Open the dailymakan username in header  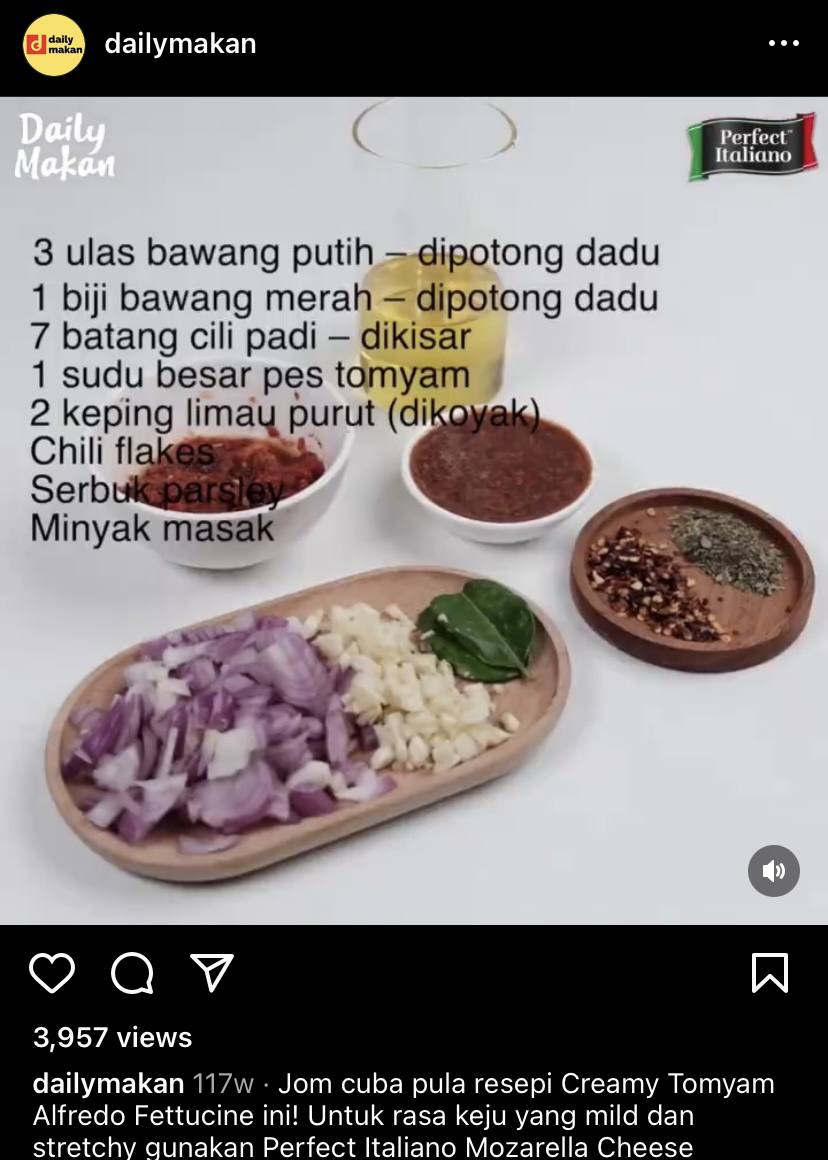(180, 44)
